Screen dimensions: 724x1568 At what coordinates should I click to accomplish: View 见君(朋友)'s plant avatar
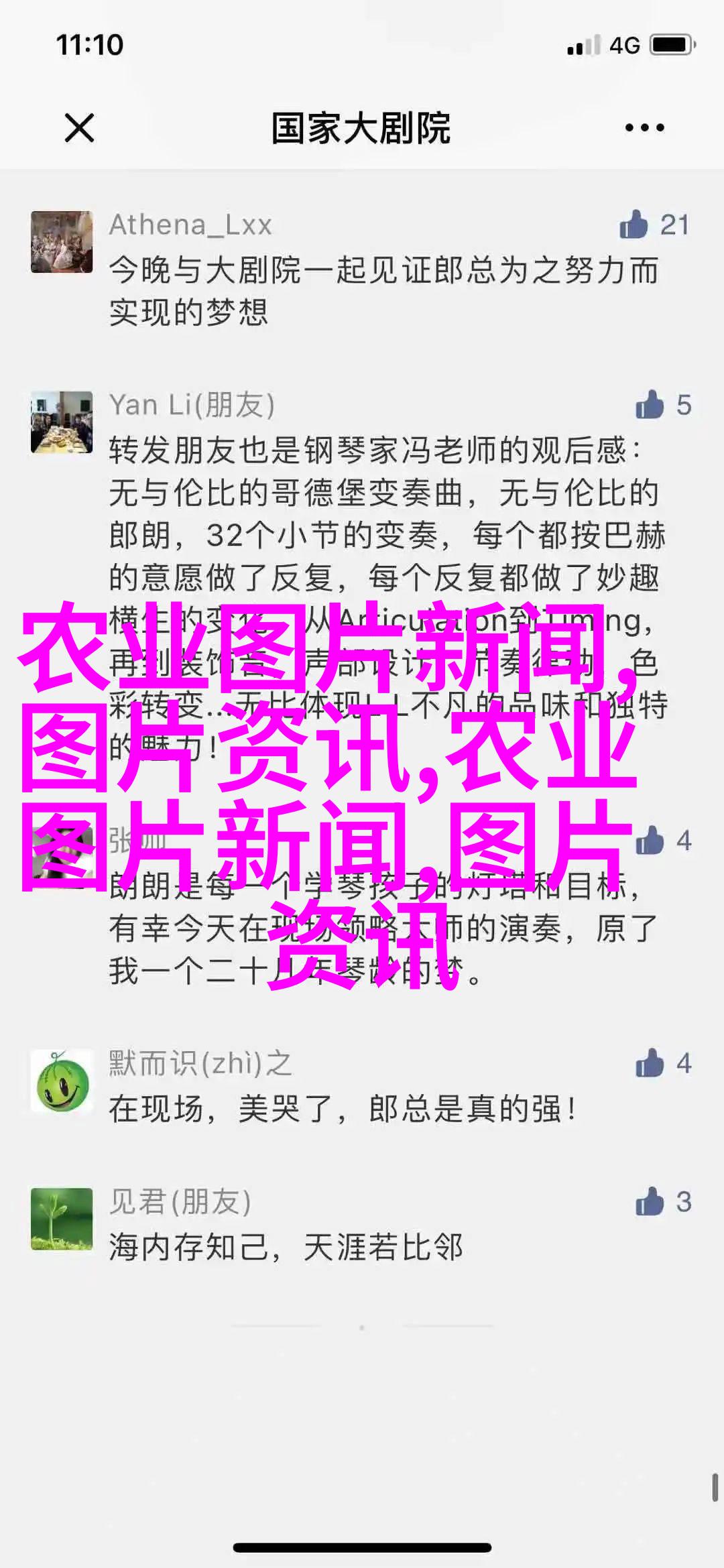(x=62, y=1219)
